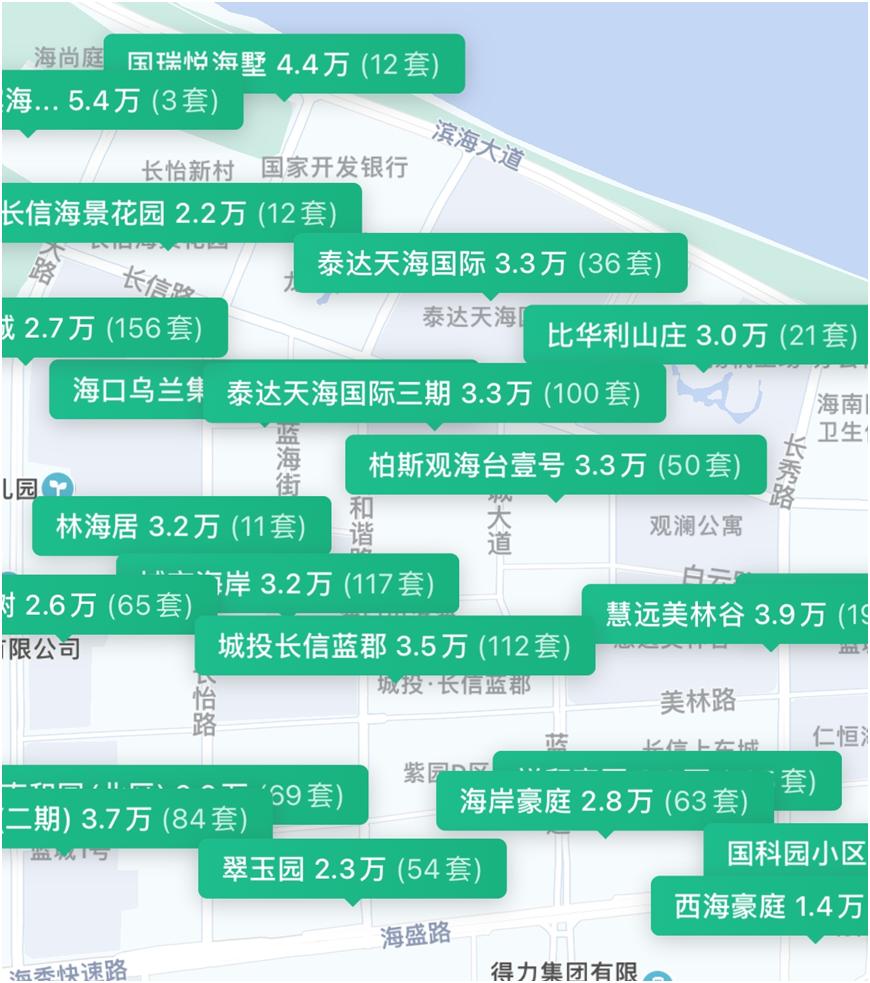Tap 长信海景花园 2.2万 marker
This screenshot has width=870, height=983.
[170, 213]
